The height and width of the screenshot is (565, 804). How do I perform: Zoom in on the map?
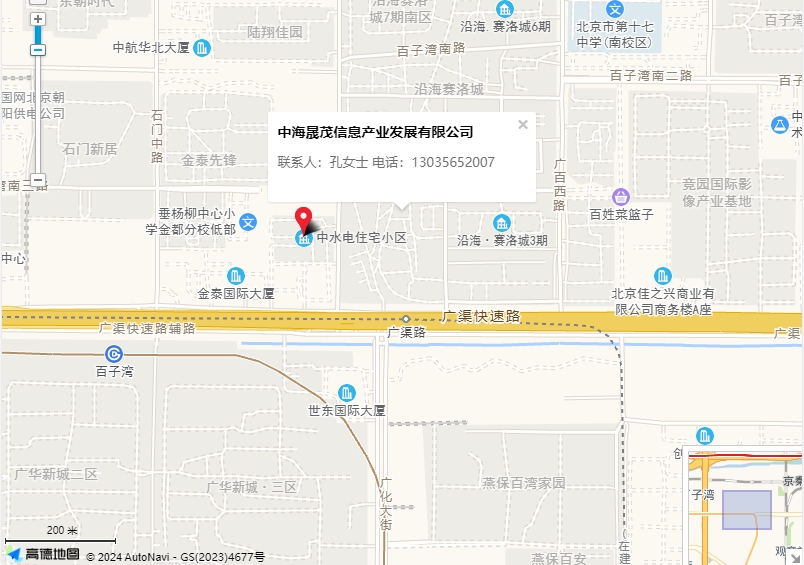click(38, 19)
